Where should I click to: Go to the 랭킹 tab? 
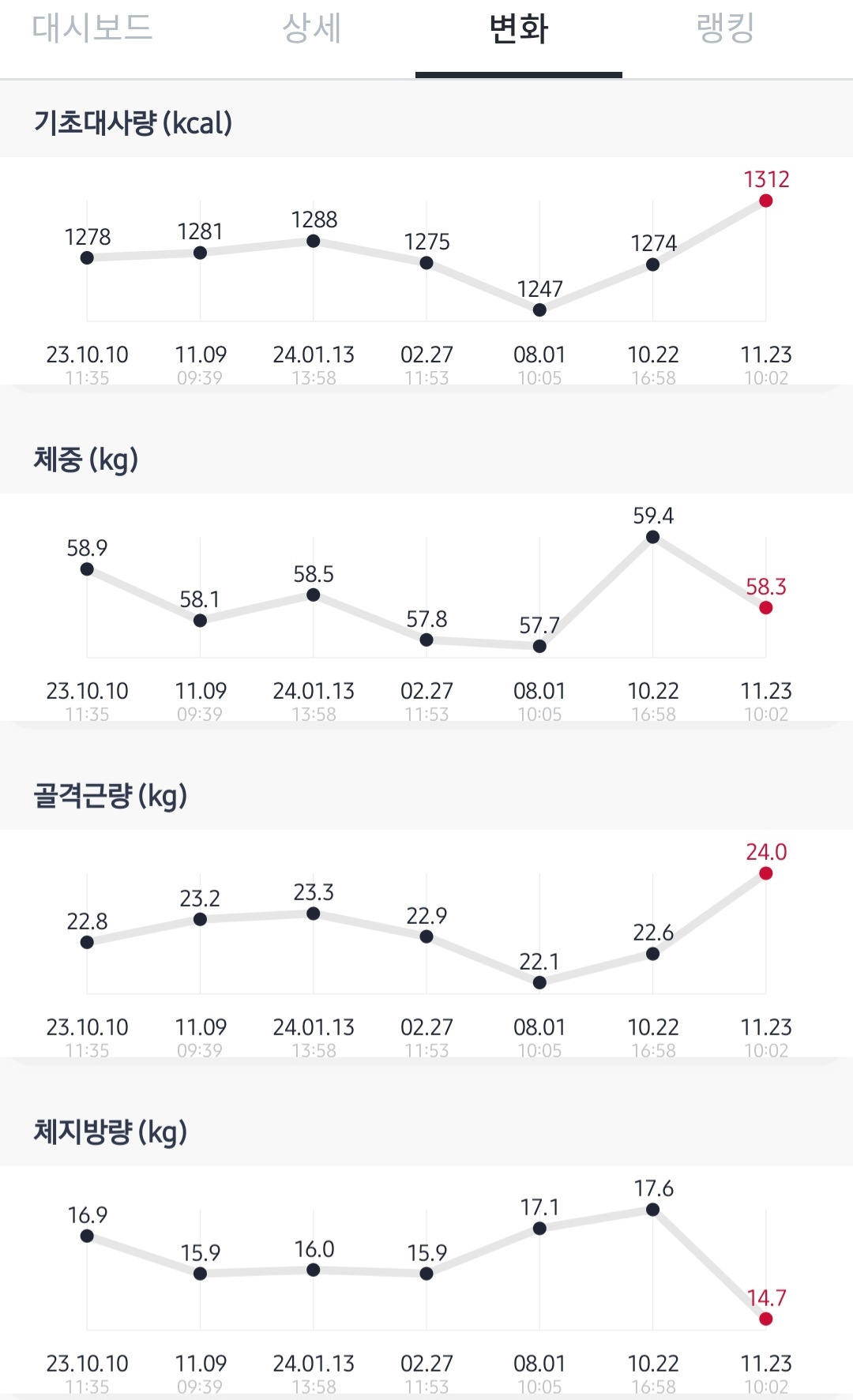[726, 28]
